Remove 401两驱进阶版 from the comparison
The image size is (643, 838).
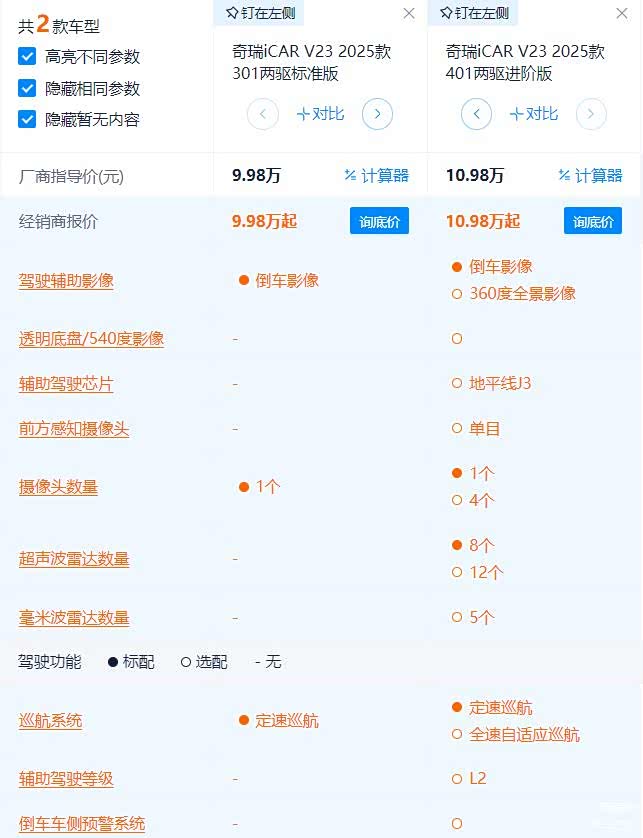622,13
